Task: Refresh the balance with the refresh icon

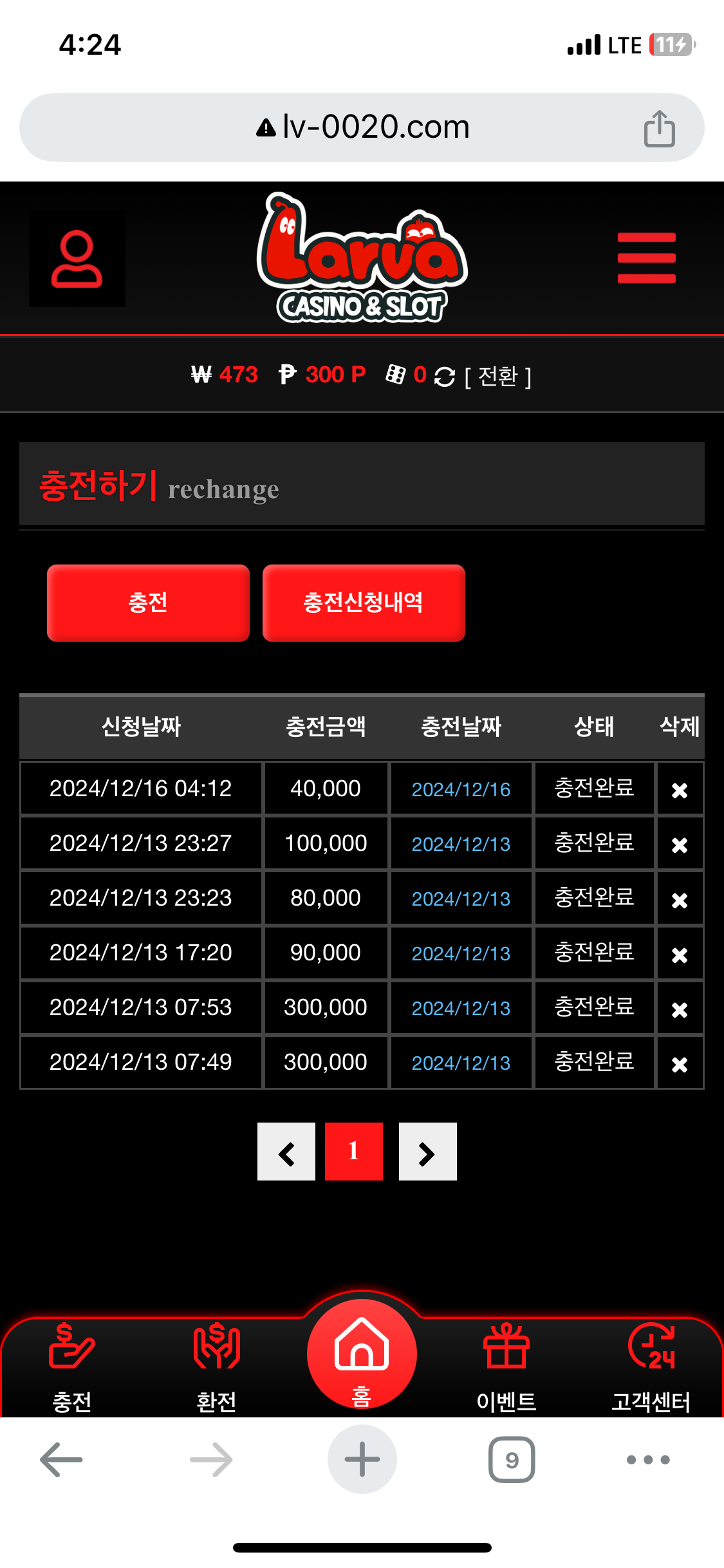Action: tap(445, 377)
